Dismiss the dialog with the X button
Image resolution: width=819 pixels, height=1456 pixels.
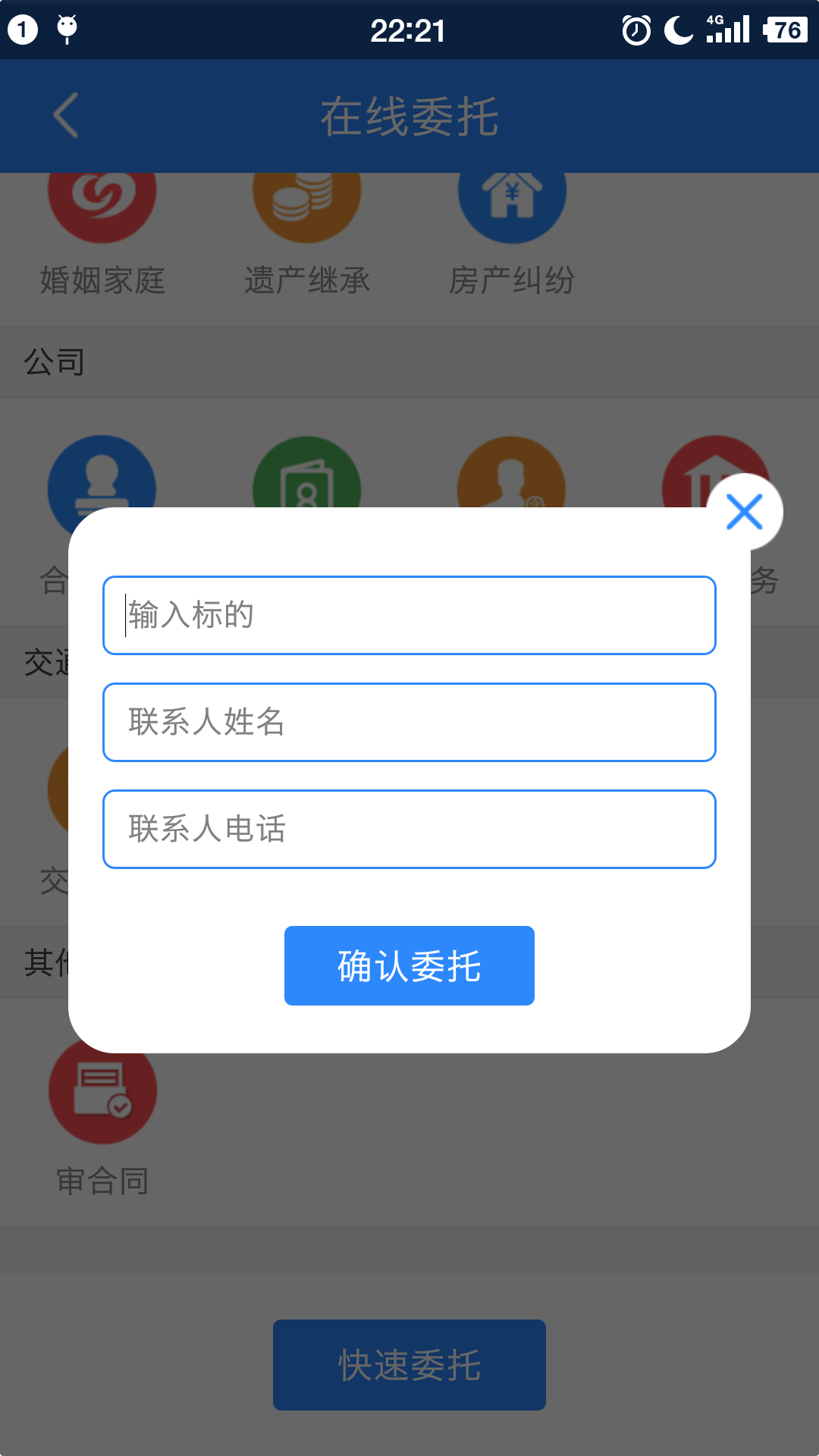point(745,512)
